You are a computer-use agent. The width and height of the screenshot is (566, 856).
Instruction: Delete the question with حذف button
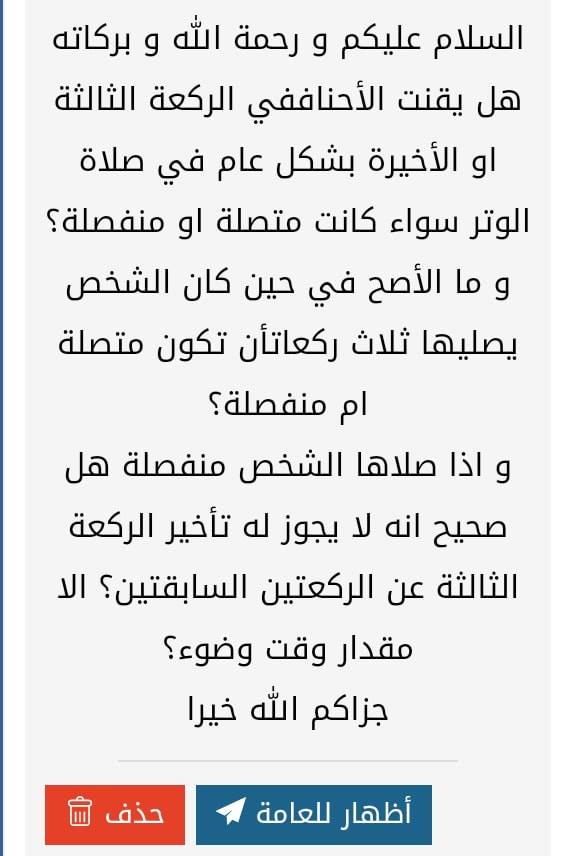[x=115, y=815]
